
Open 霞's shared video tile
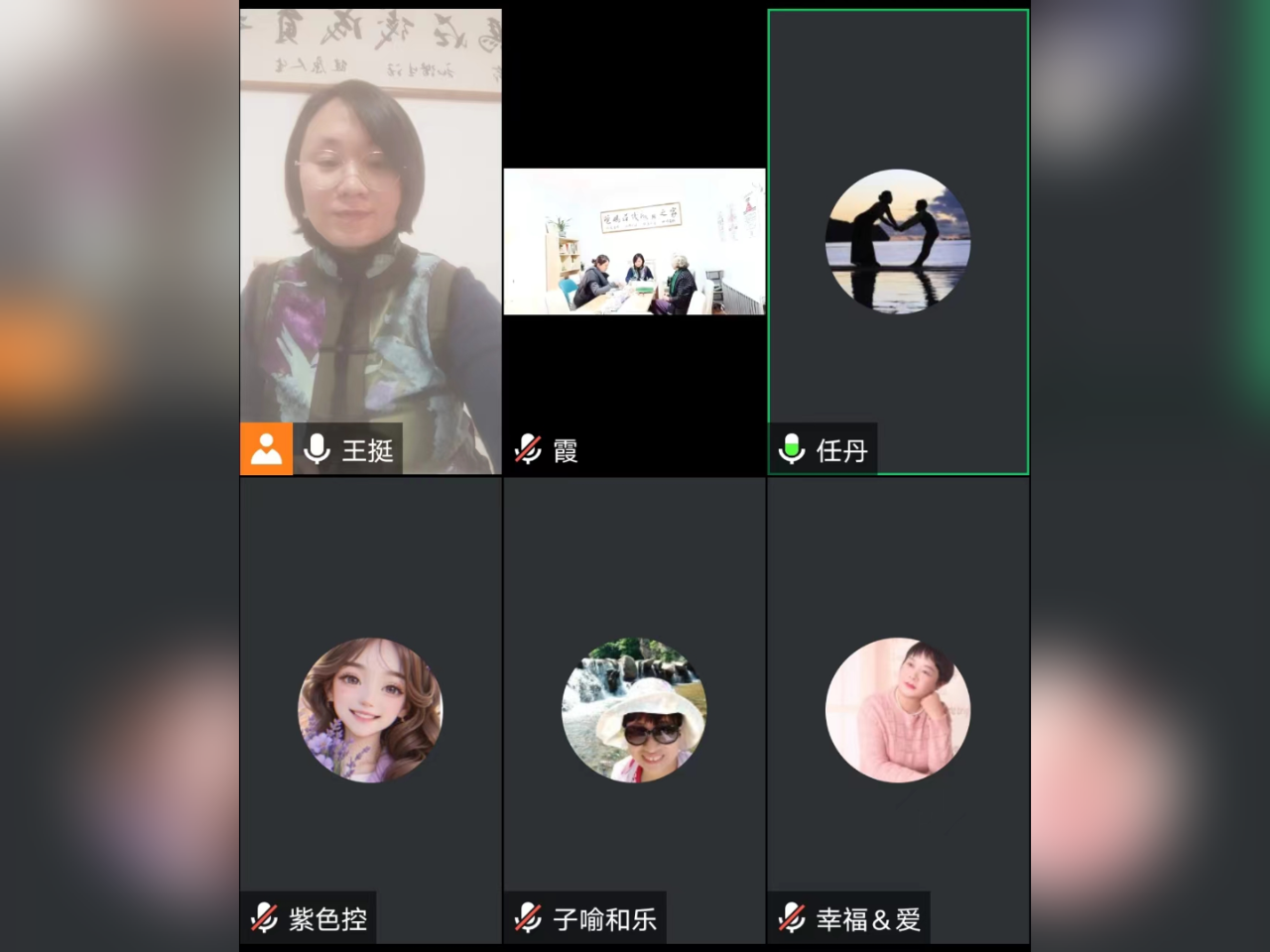(x=634, y=242)
